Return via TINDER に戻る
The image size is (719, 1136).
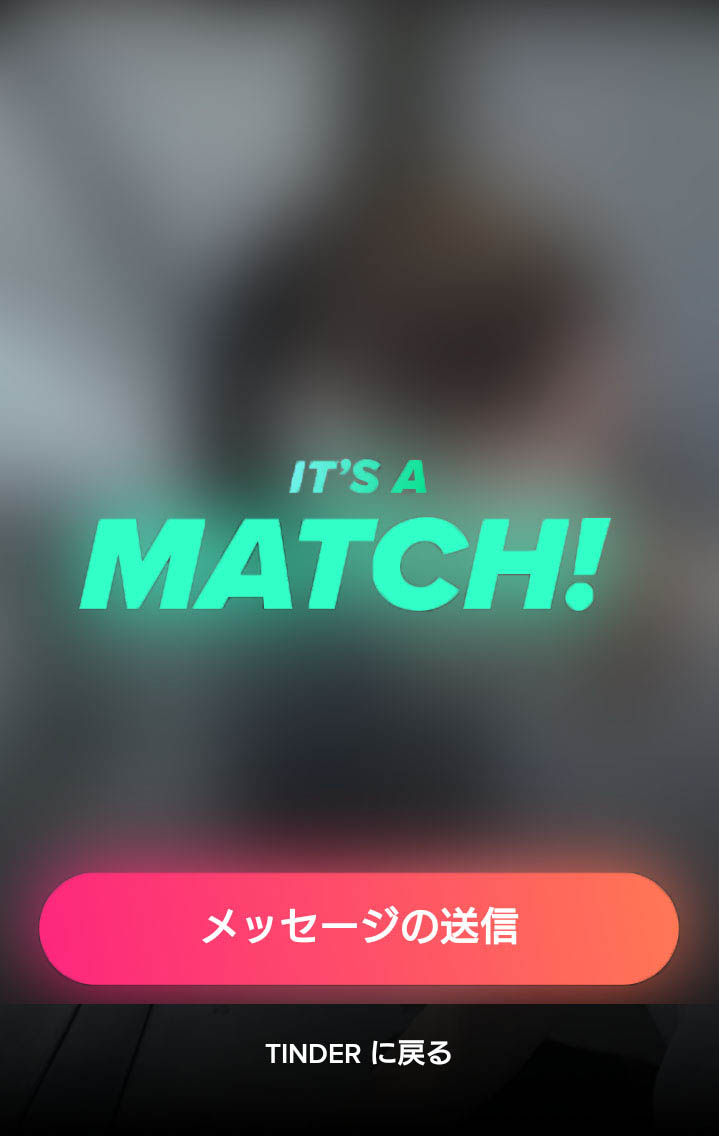(359, 1053)
